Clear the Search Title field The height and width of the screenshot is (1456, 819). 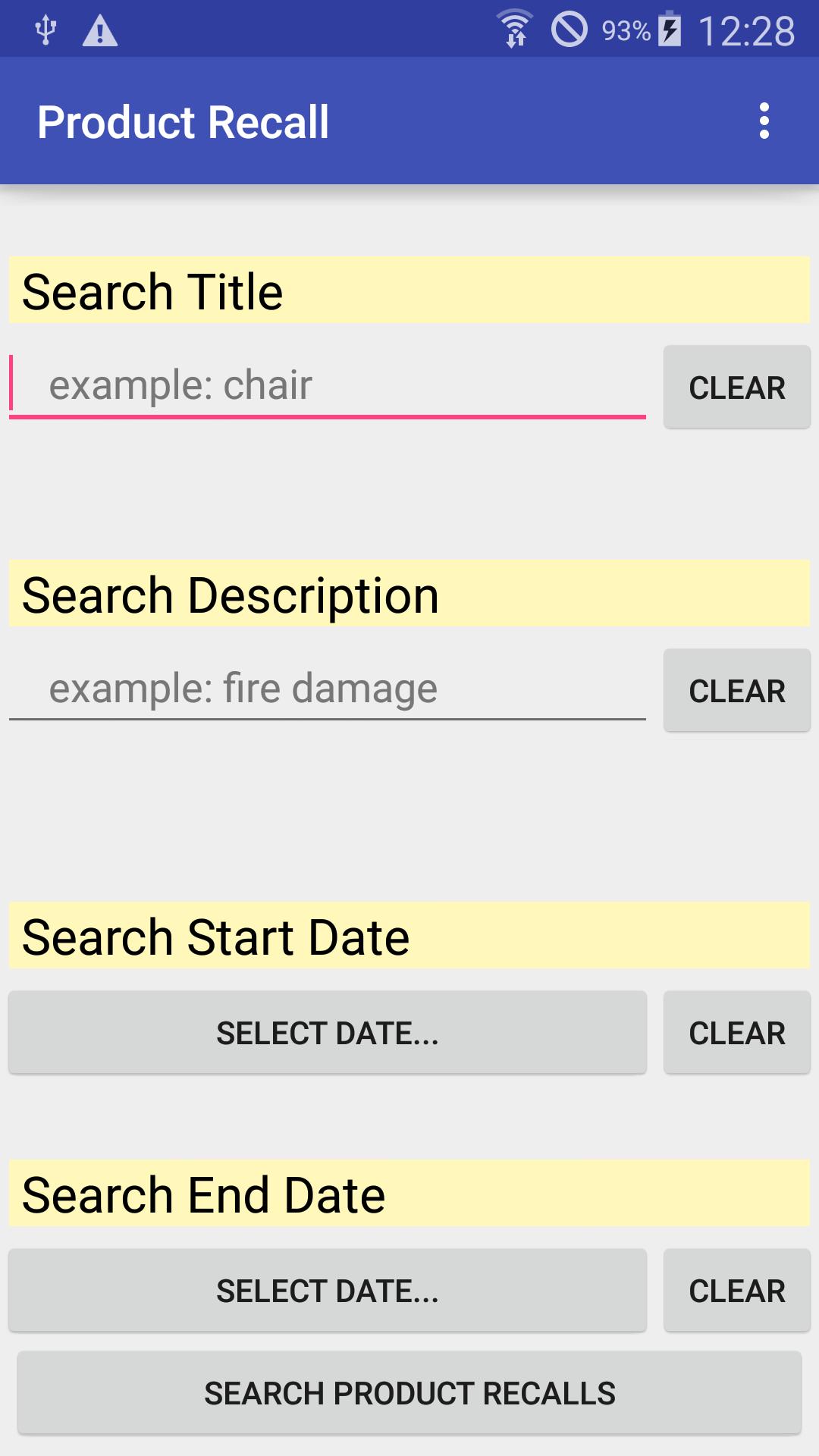[x=737, y=388]
